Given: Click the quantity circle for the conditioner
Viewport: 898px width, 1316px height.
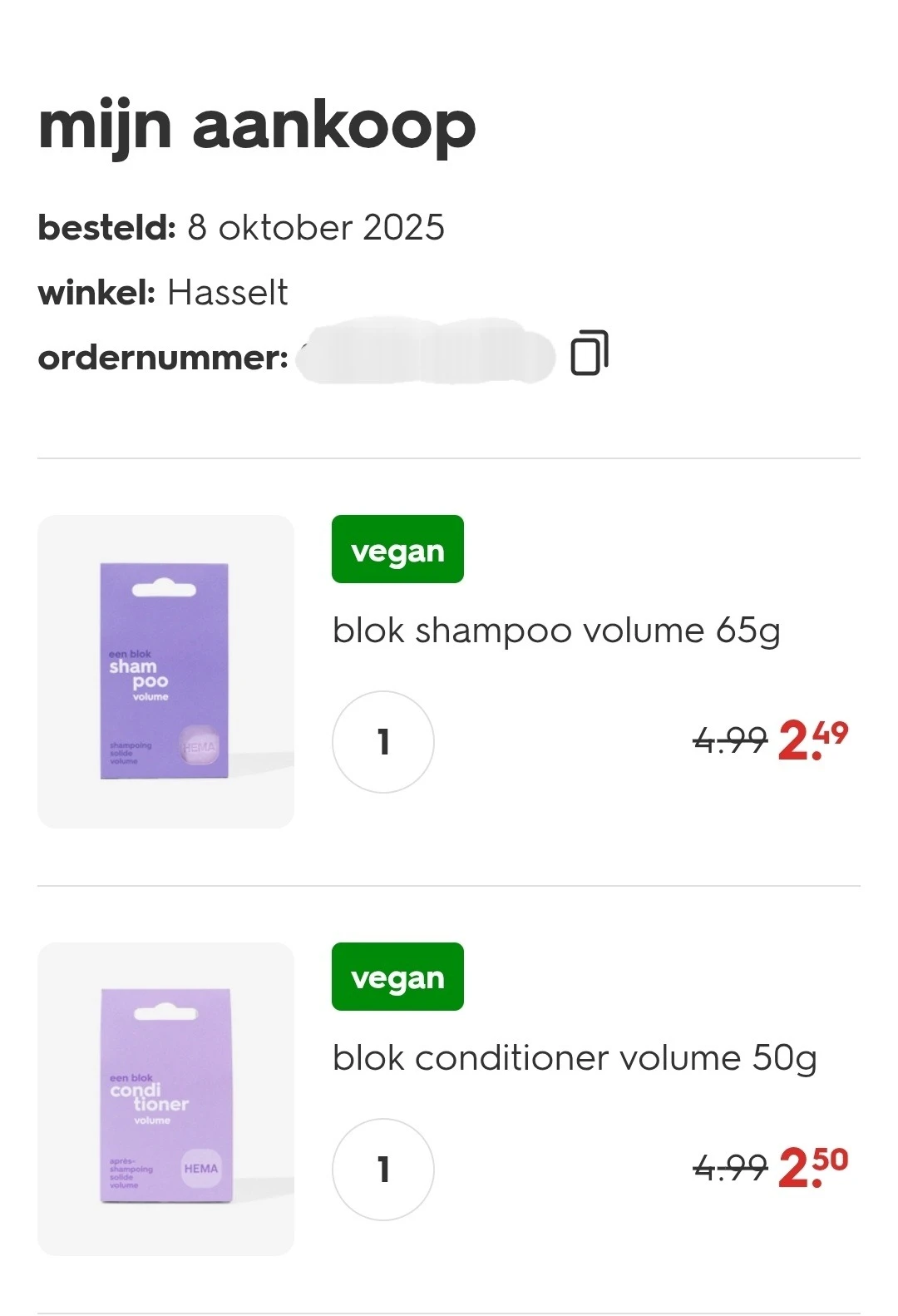Looking at the screenshot, I should click(x=383, y=1169).
